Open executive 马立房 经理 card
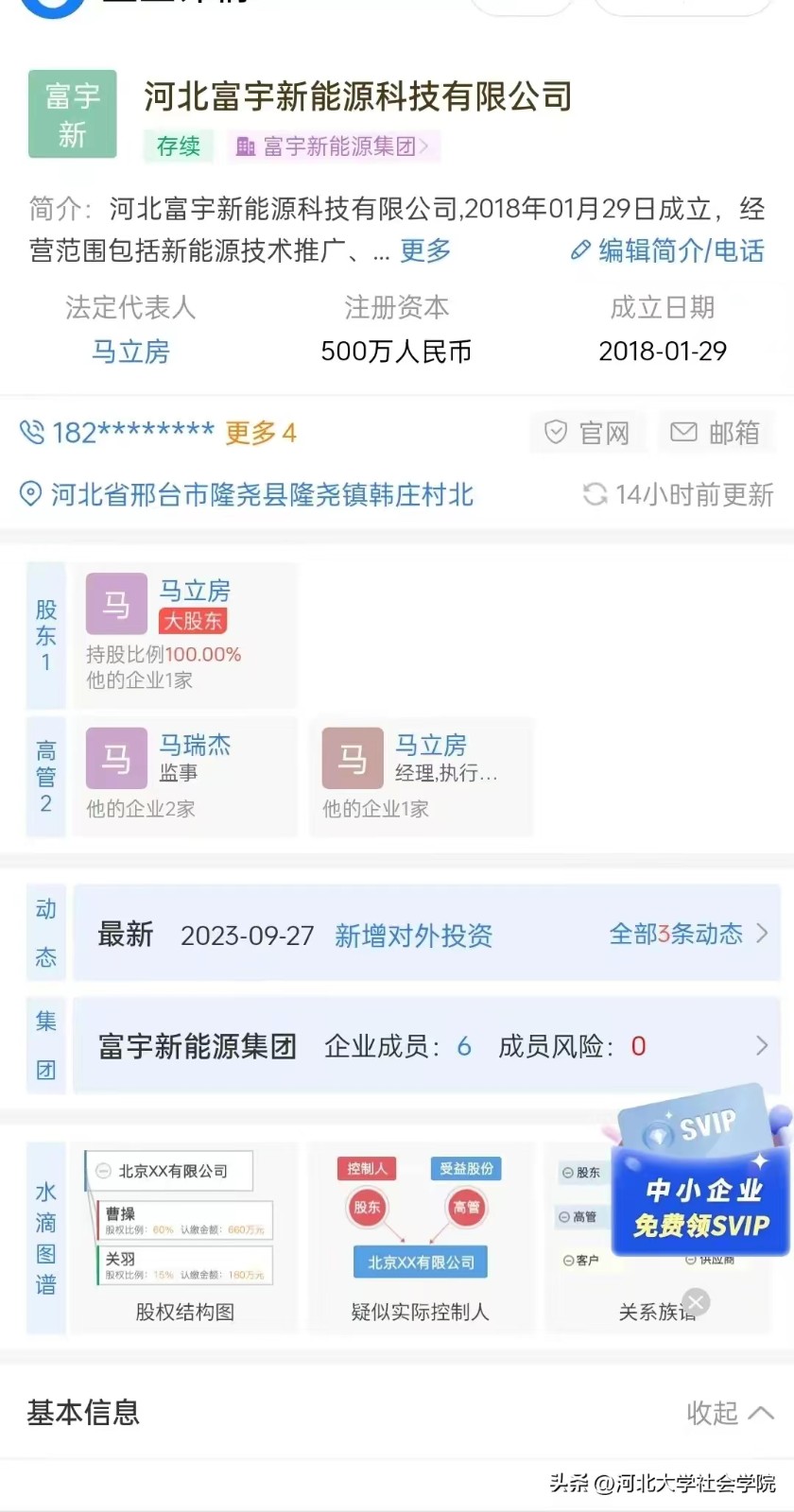 pos(422,777)
